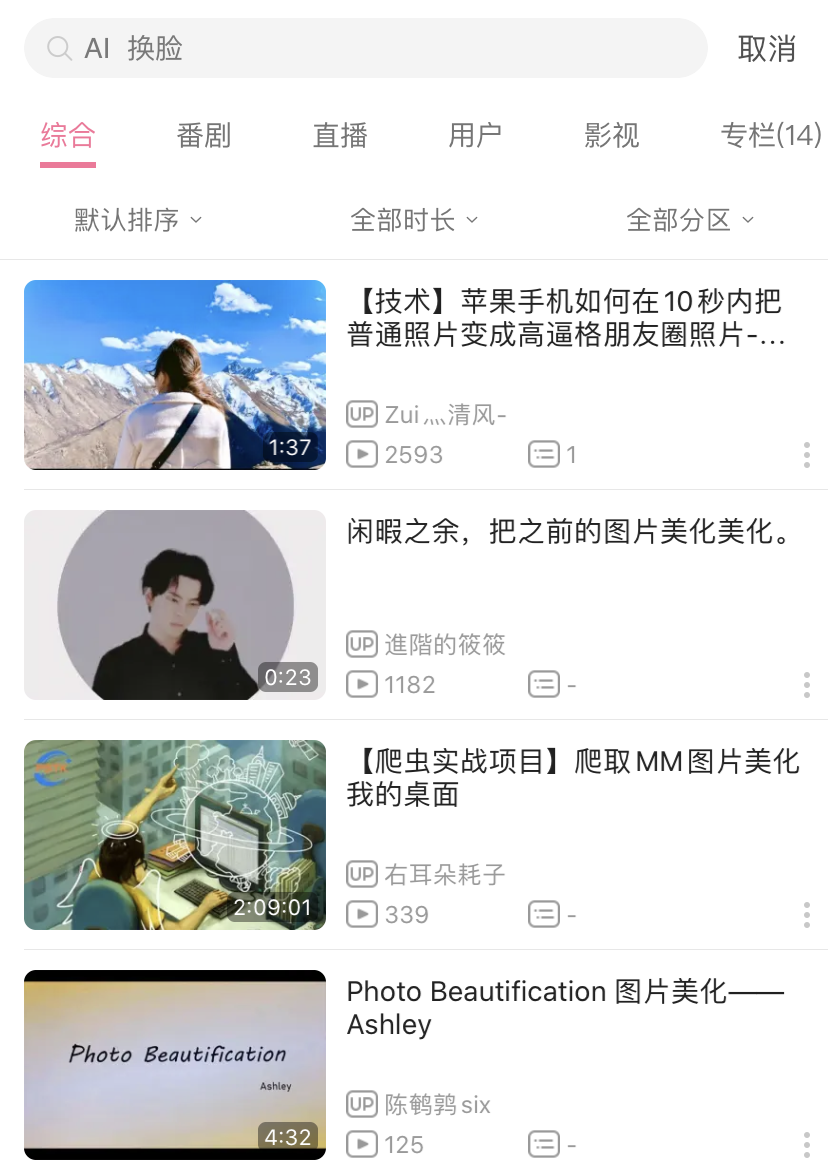Switch to the 番剧 tab
The width and height of the screenshot is (828, 1173).
pos(204,135)
